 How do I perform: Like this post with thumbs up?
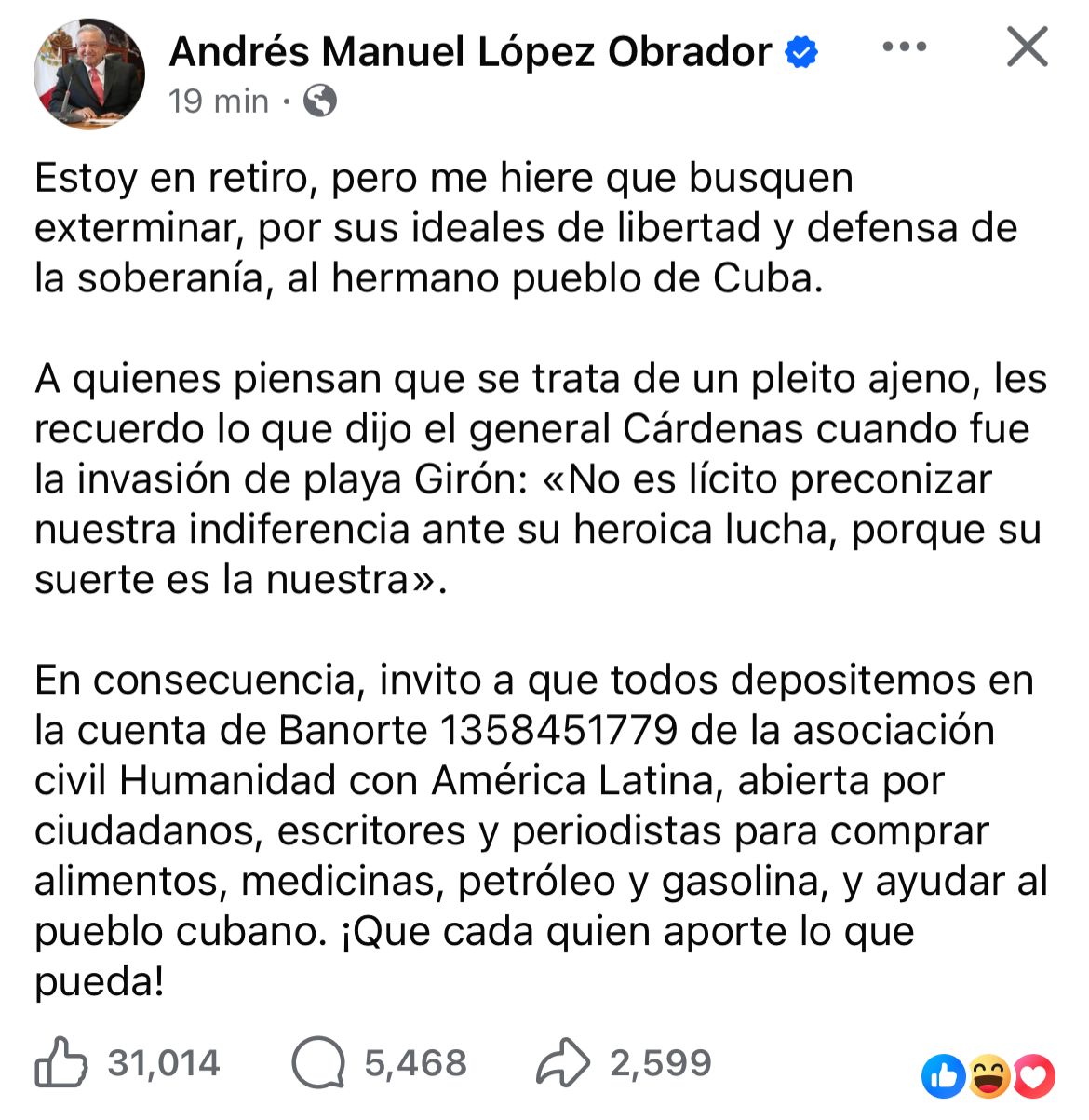point(61,1062)
